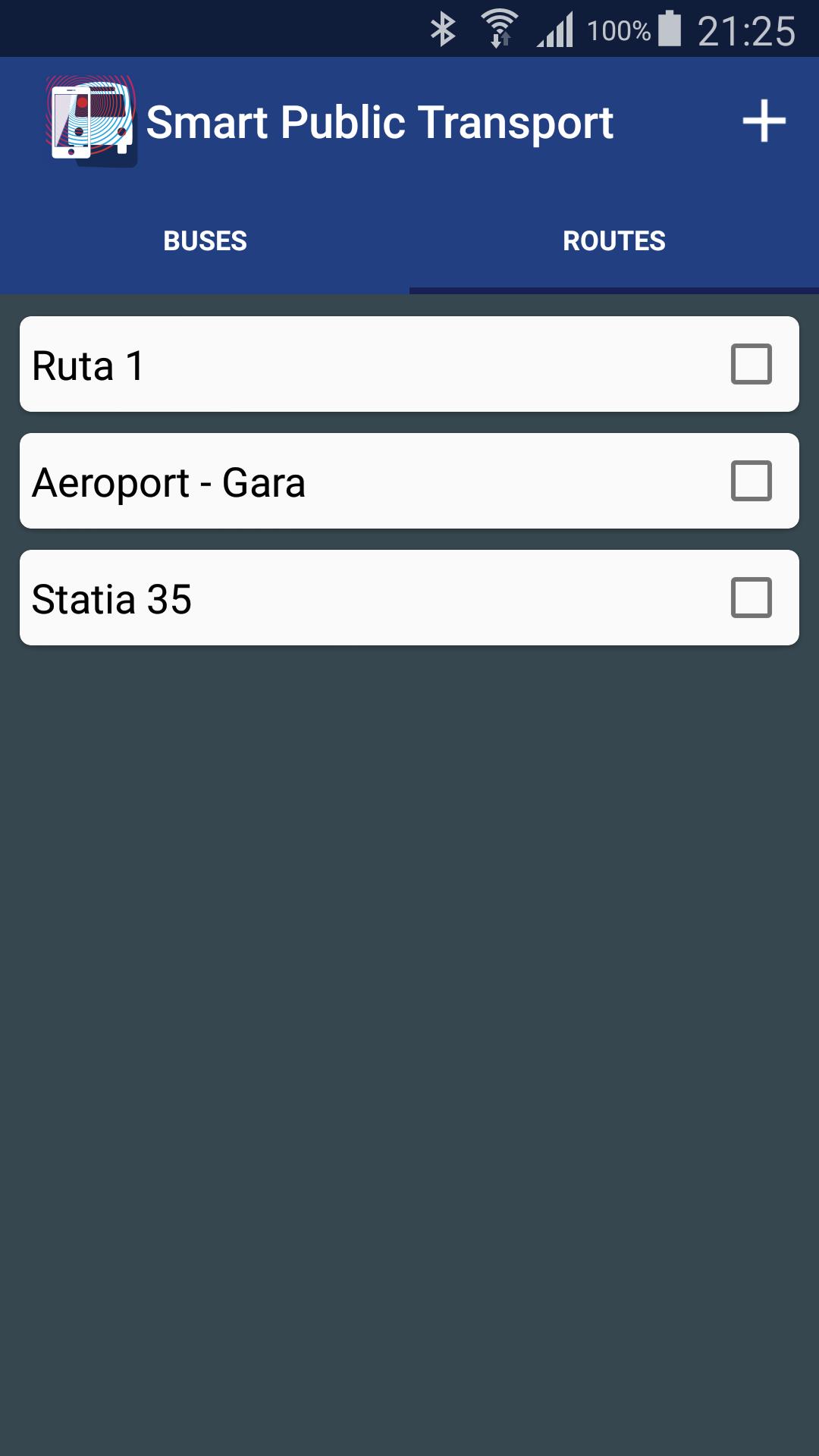819x1456 pixels.
Task: Tap the Statia 35 route card
Action: click(x=303, y=598)
